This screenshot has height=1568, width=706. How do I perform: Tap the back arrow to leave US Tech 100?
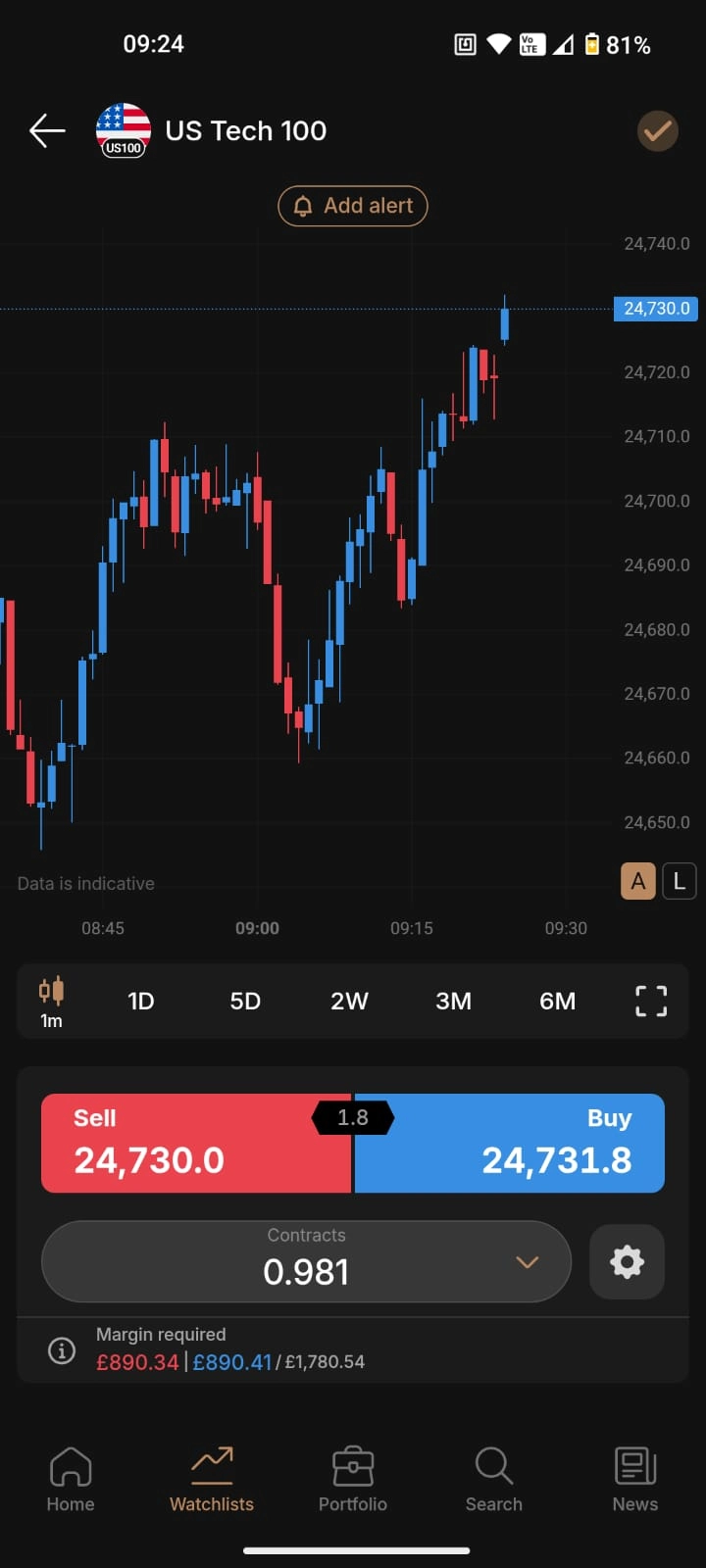click(x=46, y=130)
